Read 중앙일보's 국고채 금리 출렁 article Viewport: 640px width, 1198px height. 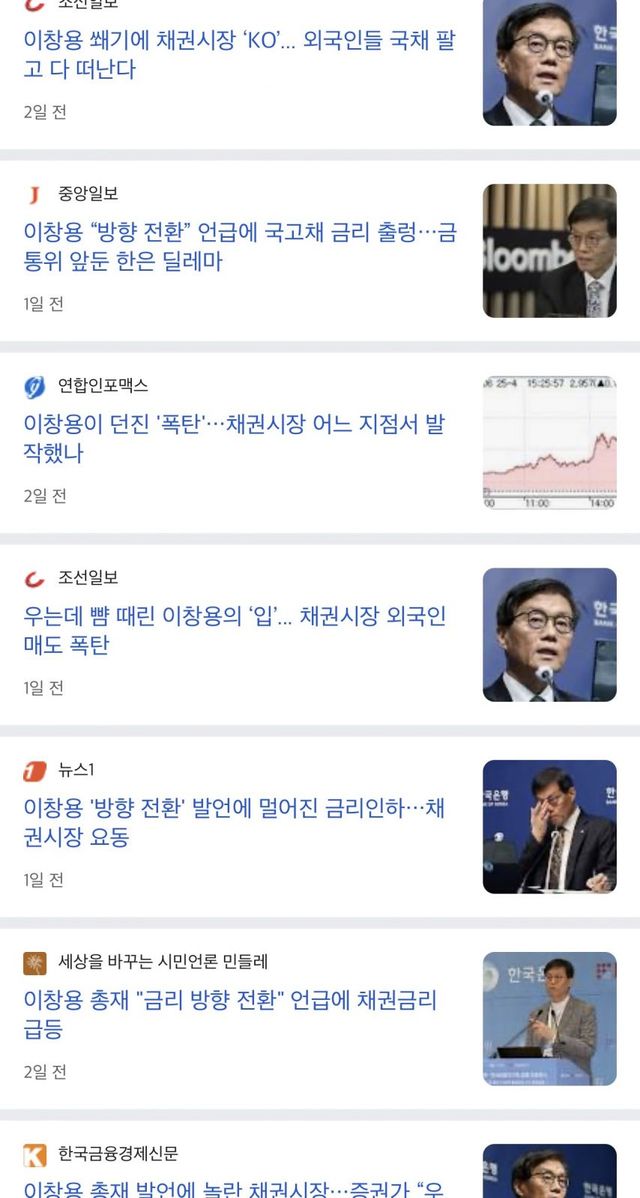point(239,247)
